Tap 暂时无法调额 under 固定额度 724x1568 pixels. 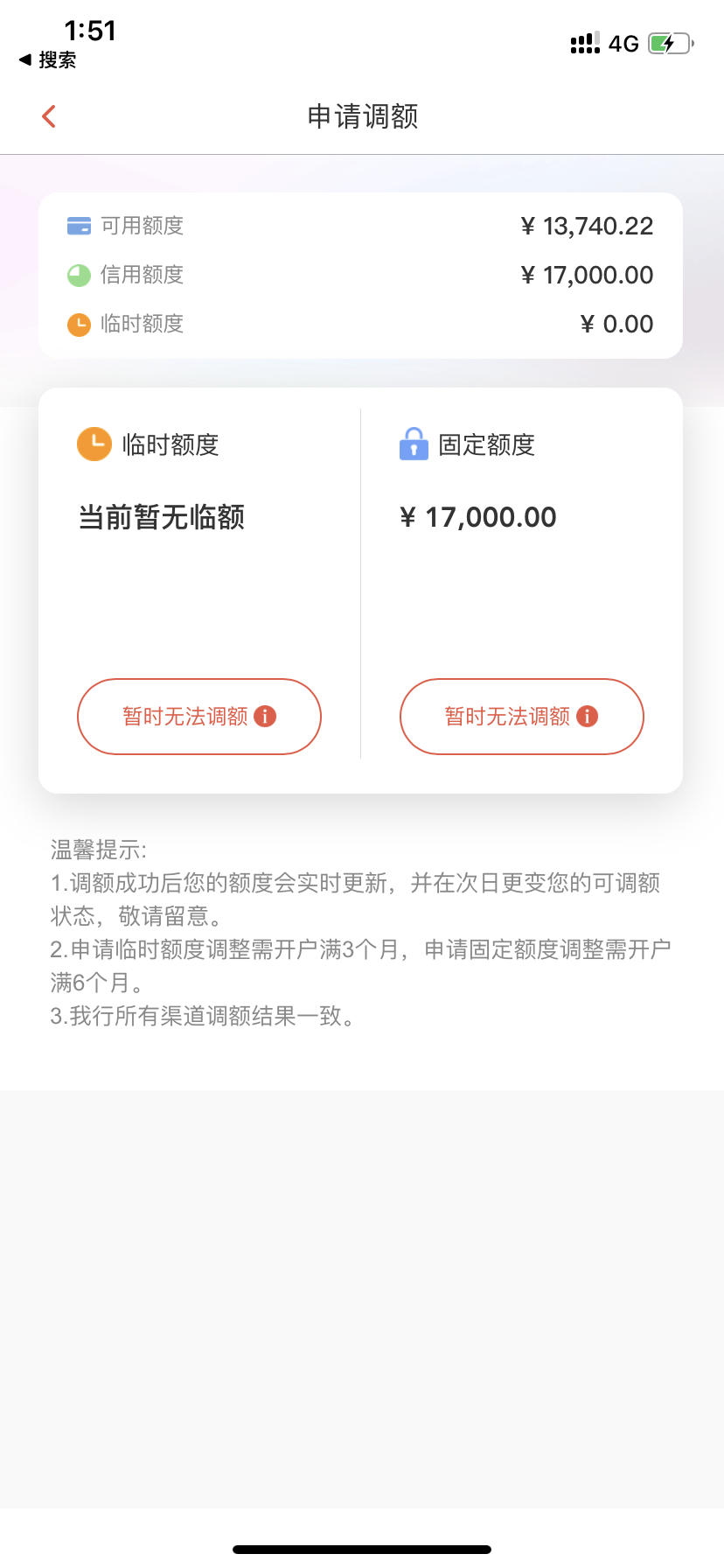[x=522, y=717]
